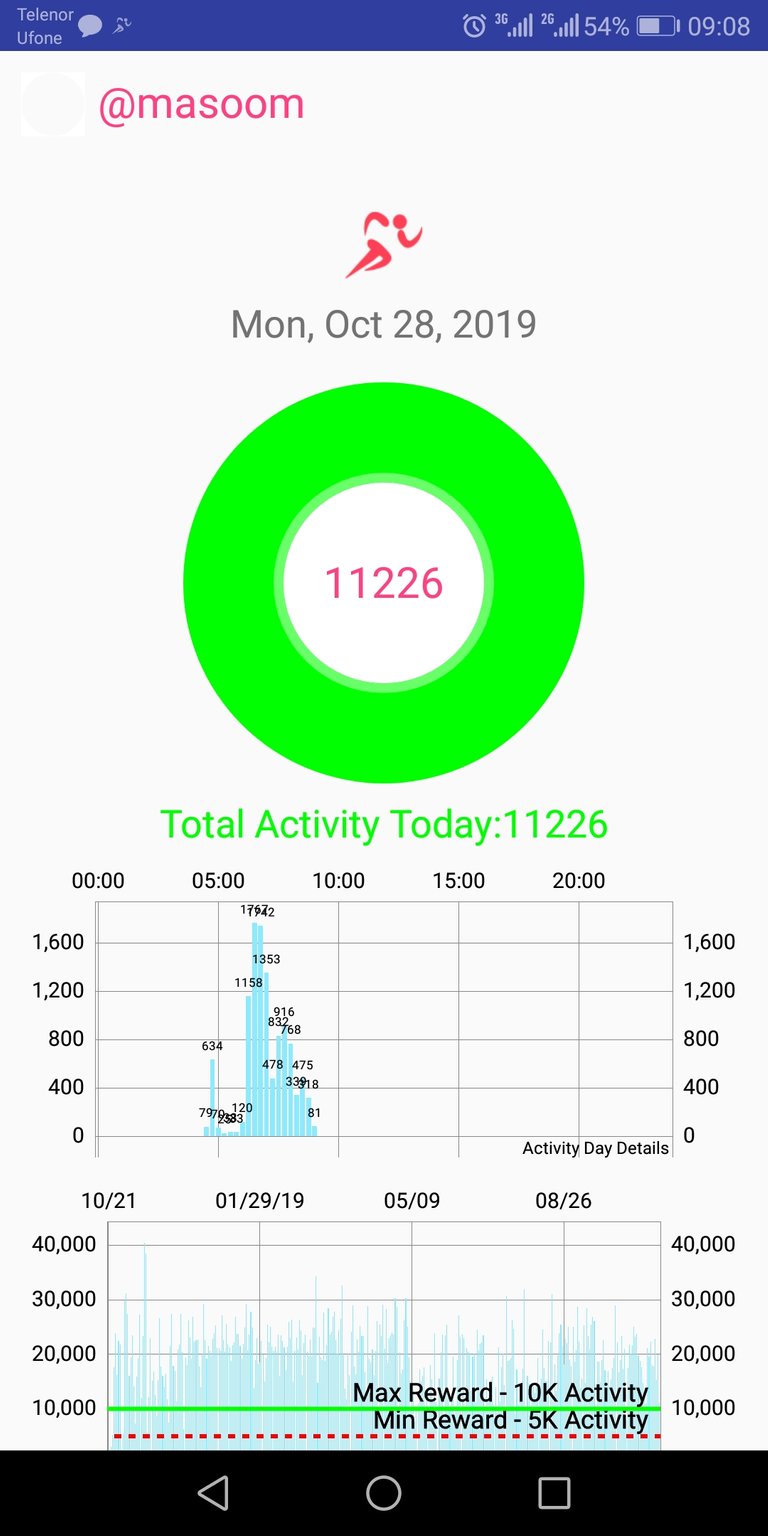Go back using the navigation bar
768x1536 pixels.
[x=213, y=1493]
